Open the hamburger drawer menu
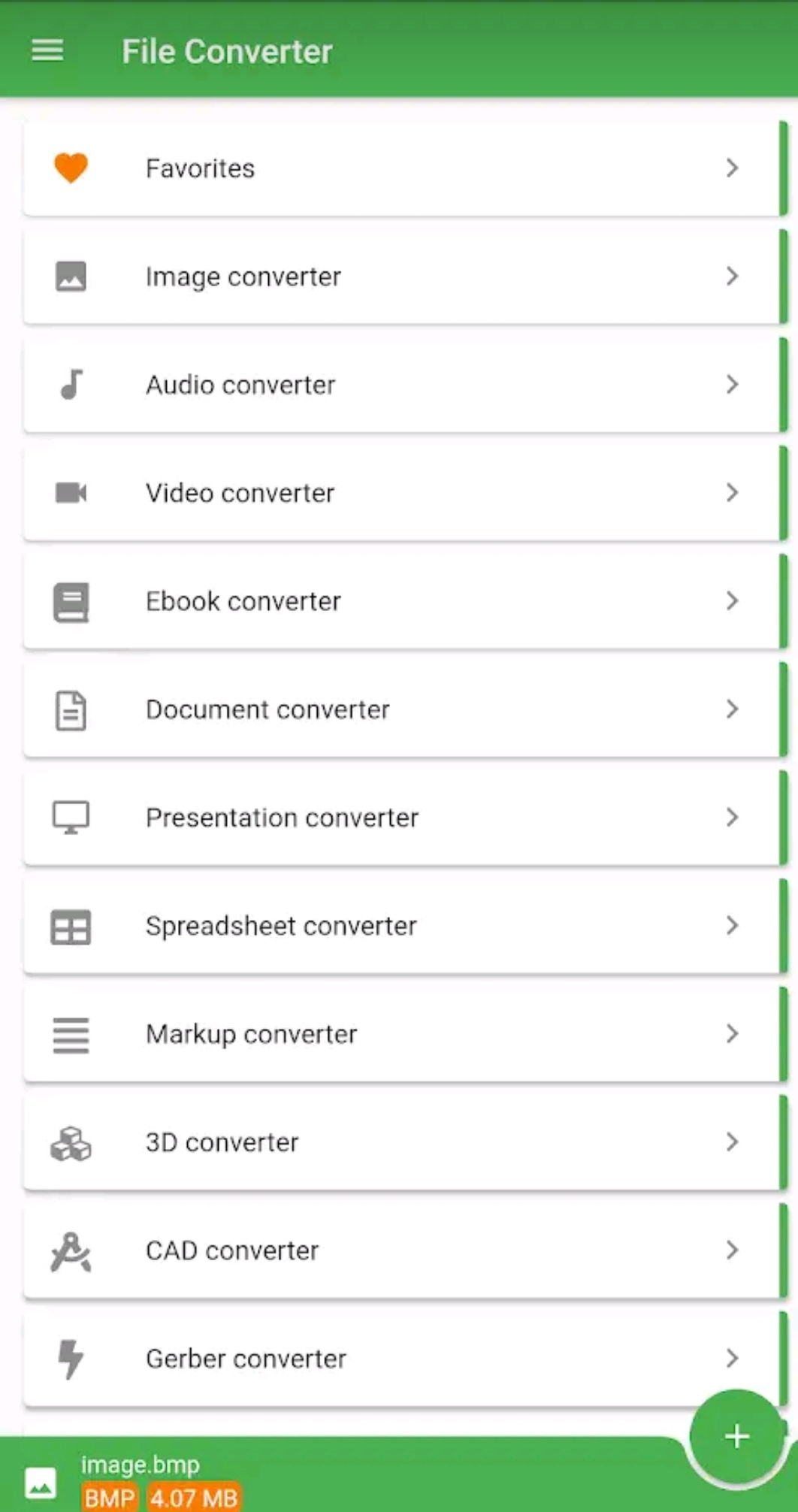 pos(47,51)
